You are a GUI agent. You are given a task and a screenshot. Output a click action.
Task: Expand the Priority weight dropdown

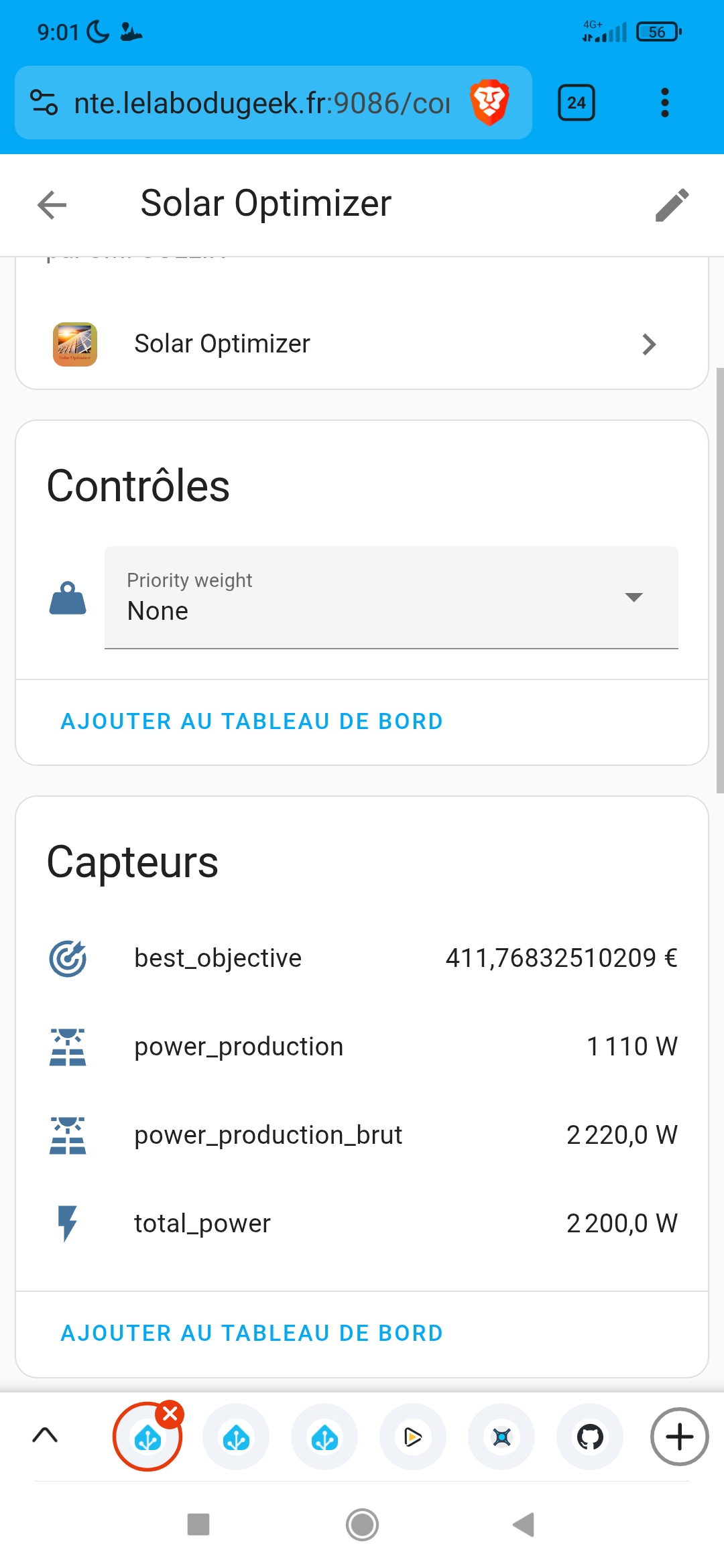coord(391,597)
